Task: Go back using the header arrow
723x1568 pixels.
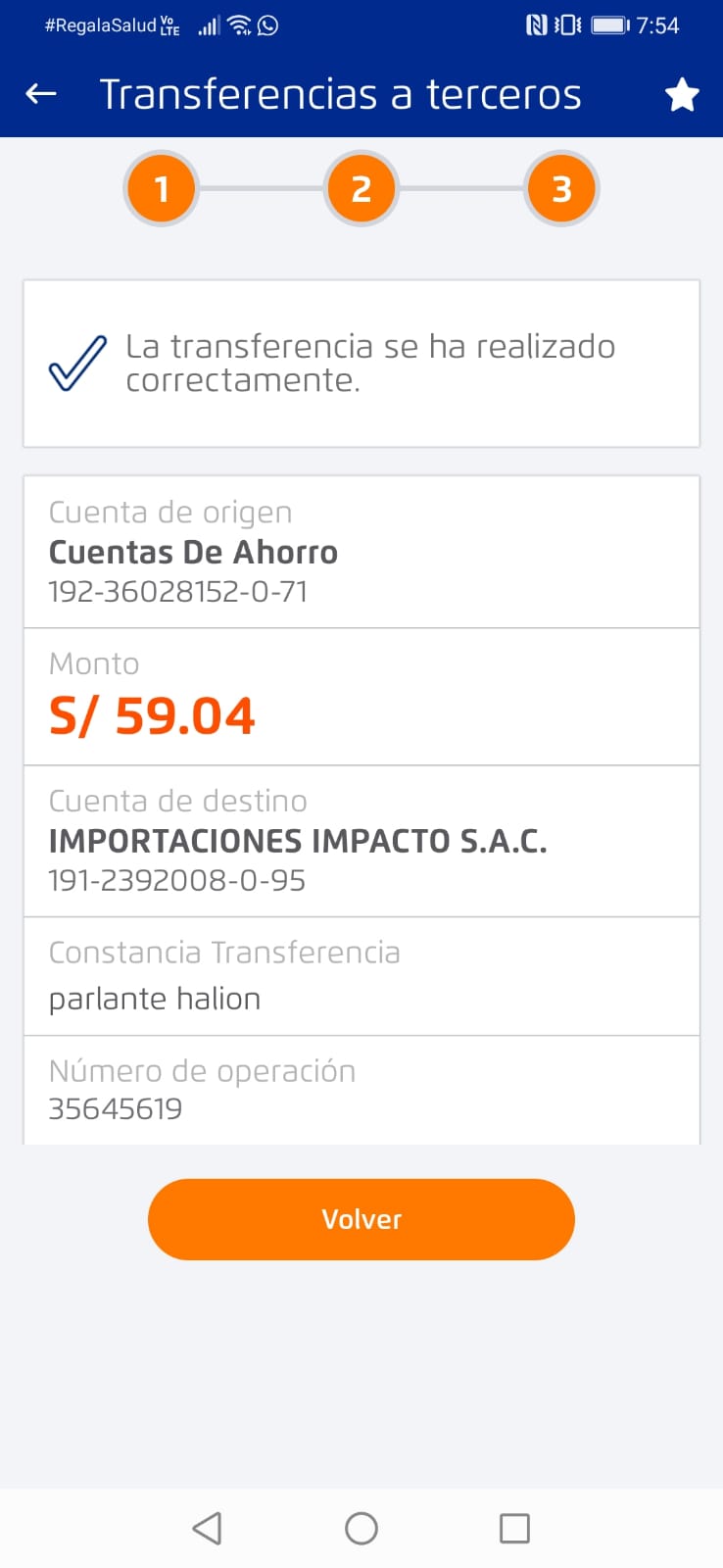Action: 41,94
